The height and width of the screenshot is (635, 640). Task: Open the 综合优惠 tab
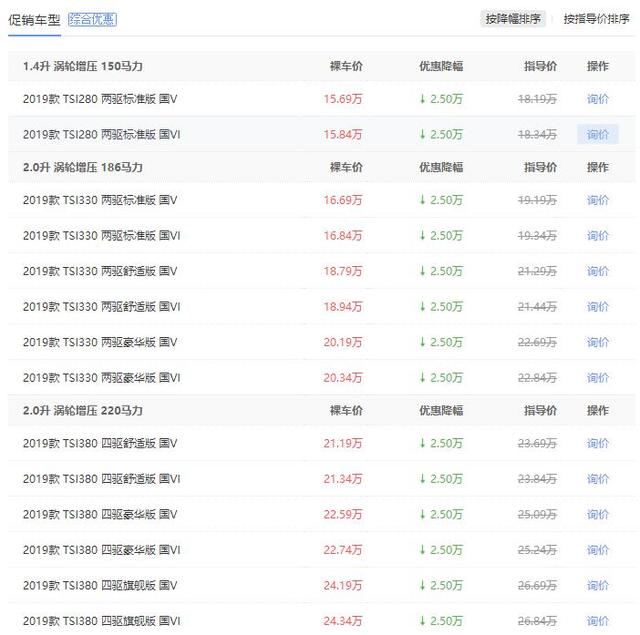click(92, 19)
